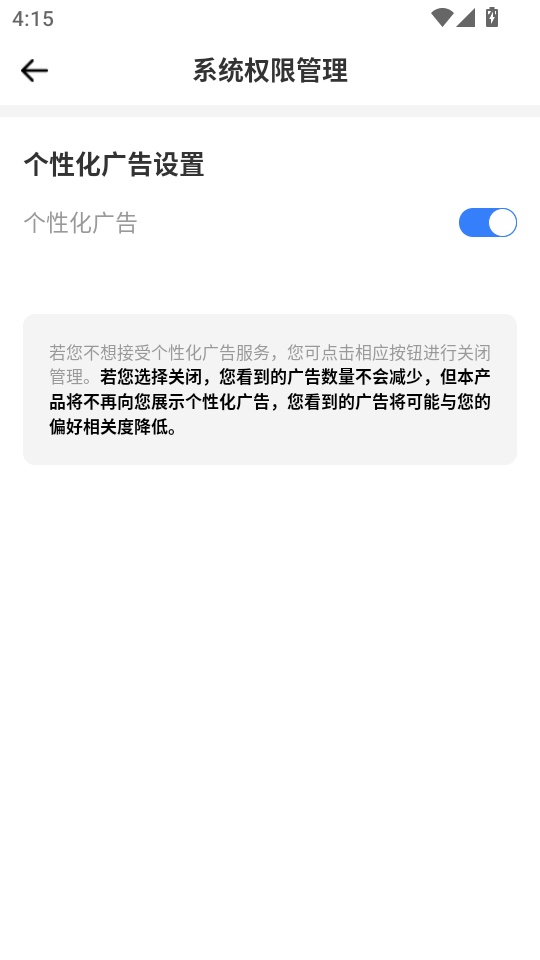Go back from 系统权限管理 page
The width and height of the screenshot is (540, 960).
34,71
